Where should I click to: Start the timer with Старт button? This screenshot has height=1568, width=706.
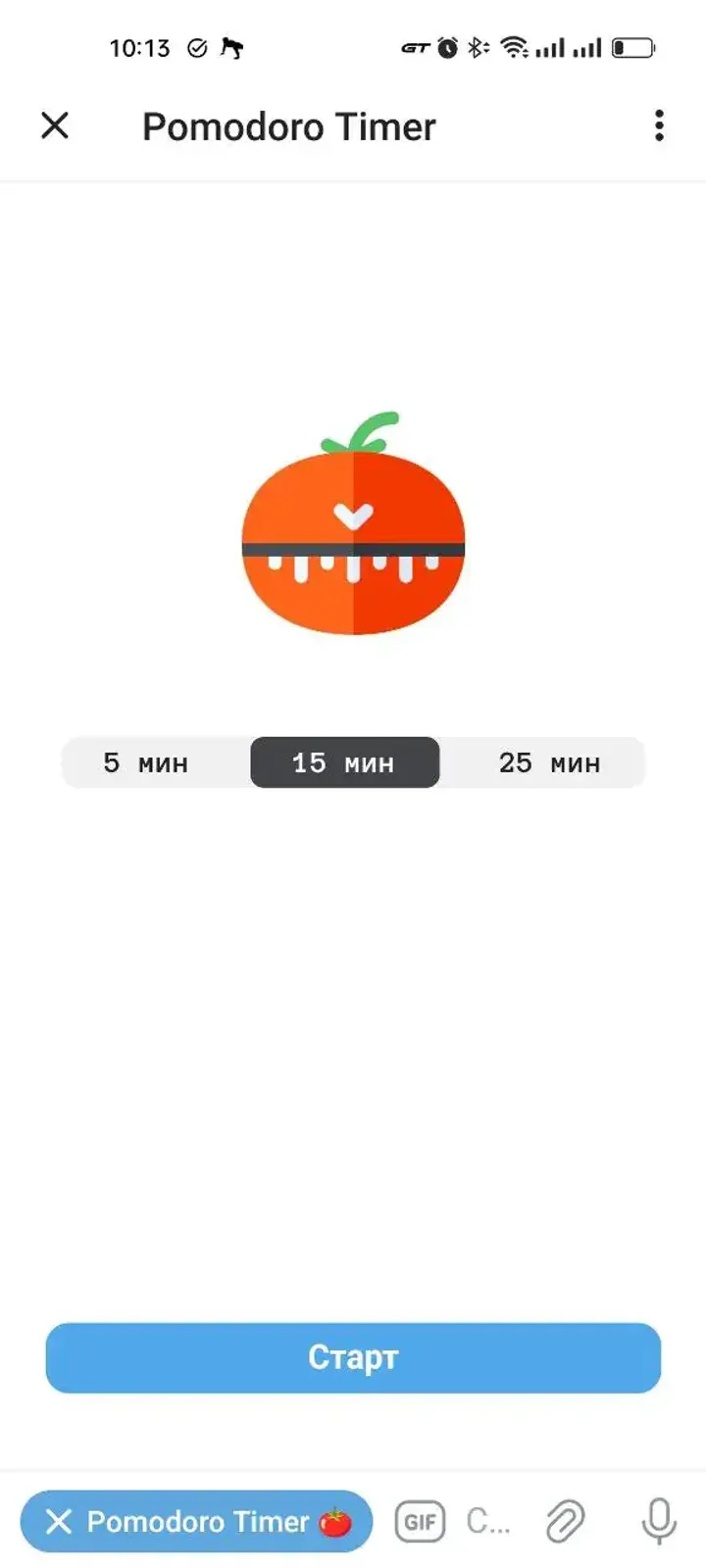pos(353,1357)
